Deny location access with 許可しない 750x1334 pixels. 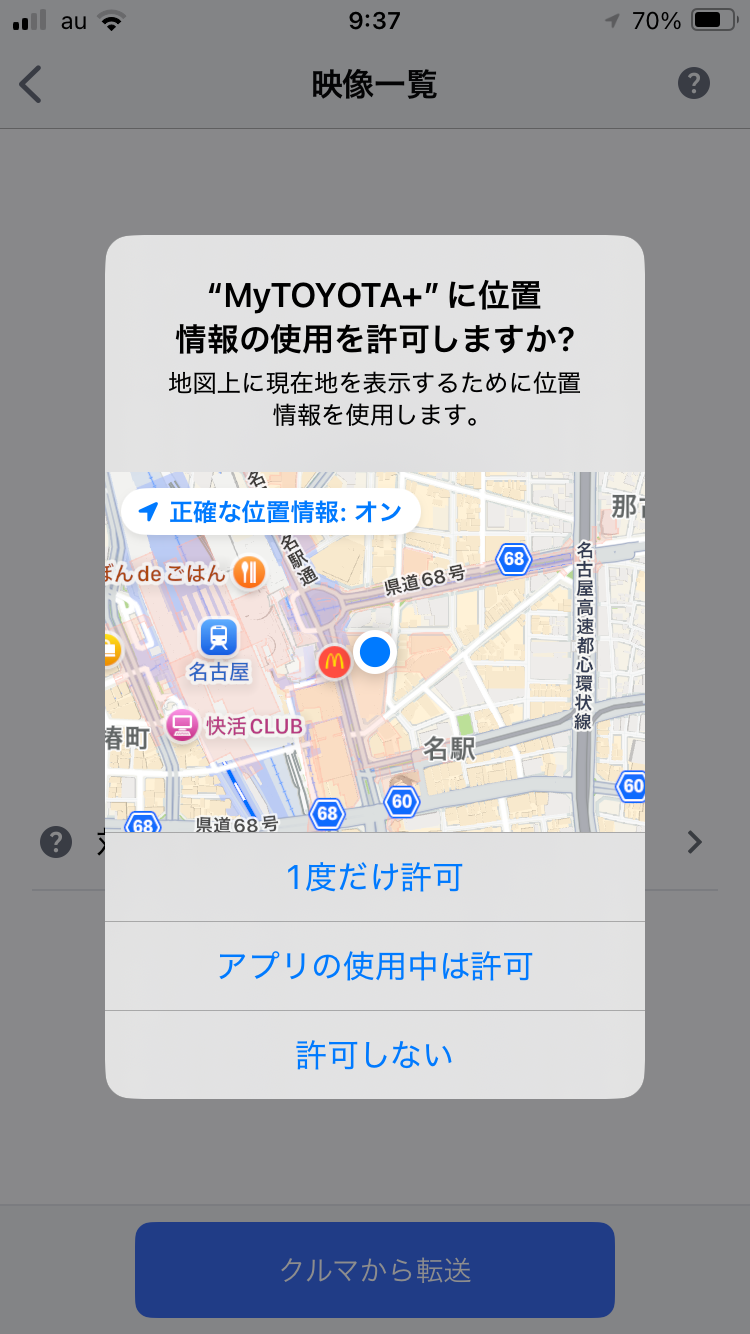click(374, 1055)
